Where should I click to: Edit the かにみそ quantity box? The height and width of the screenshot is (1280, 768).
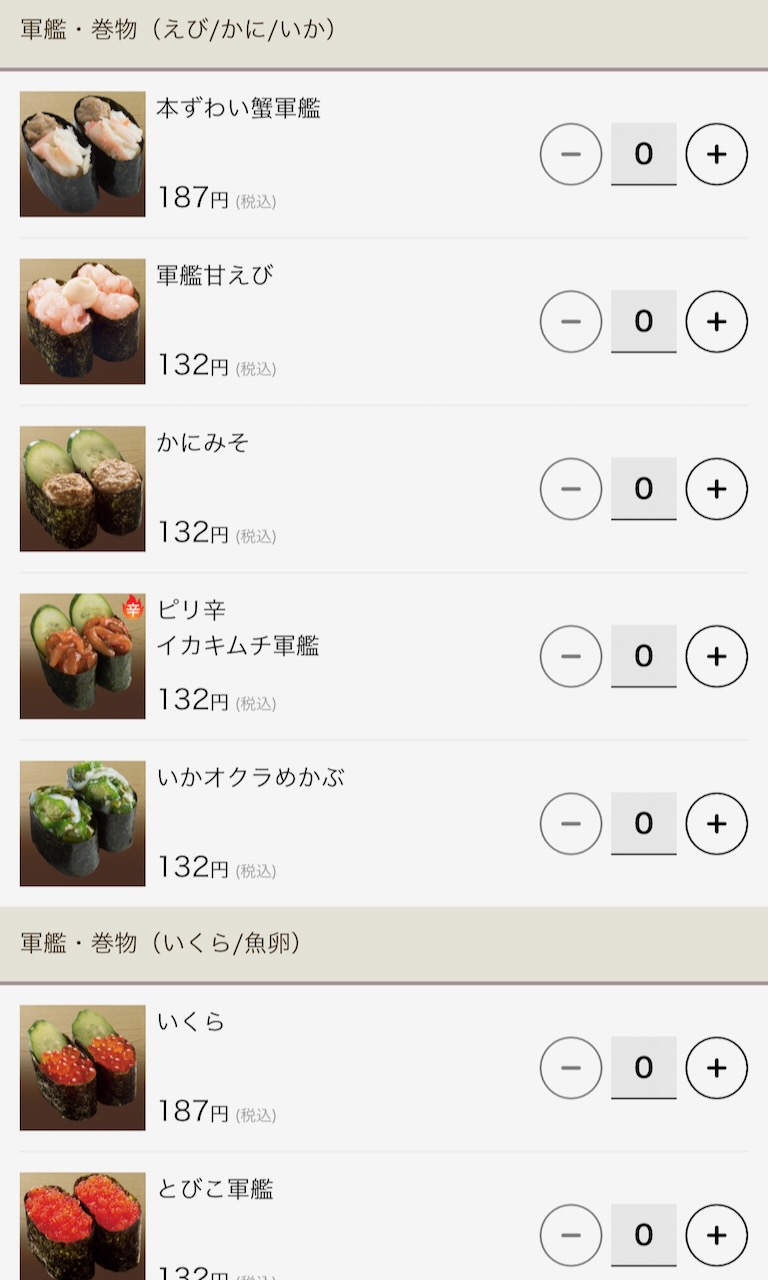click(x=643, y=489)
